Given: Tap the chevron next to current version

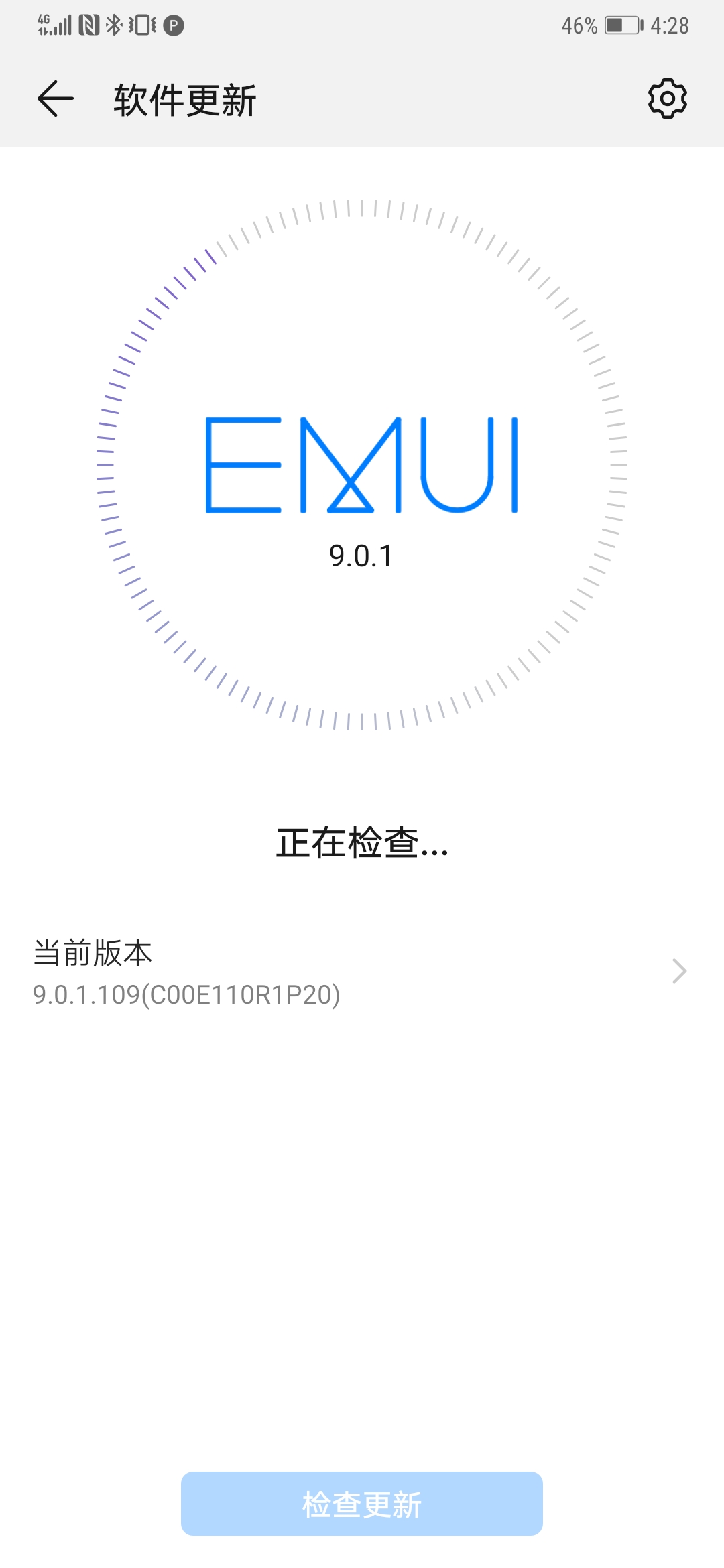Looking at the screenshot, I should point(679,971).
